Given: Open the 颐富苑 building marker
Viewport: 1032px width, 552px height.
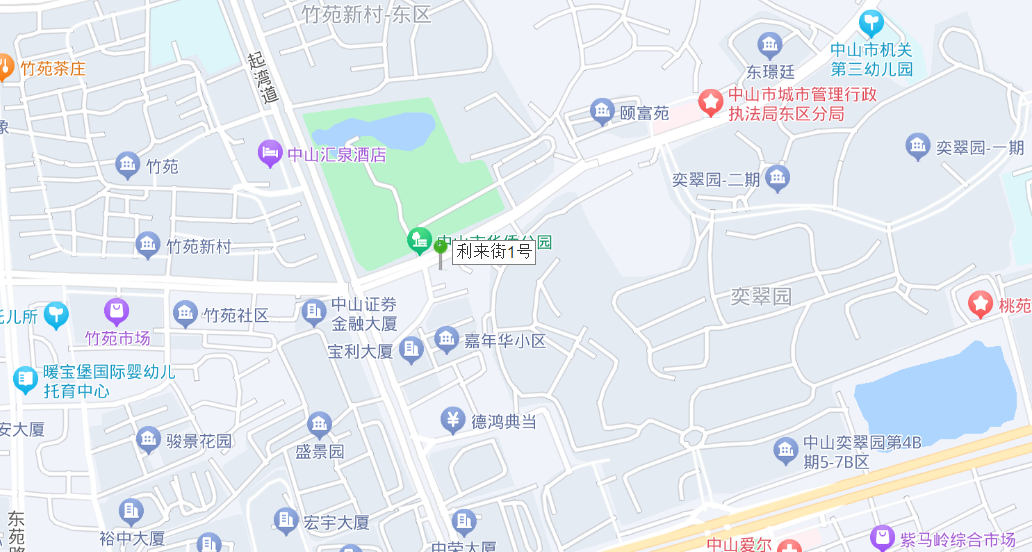Looking at the screenshot, I should click(x=602, y=112).
